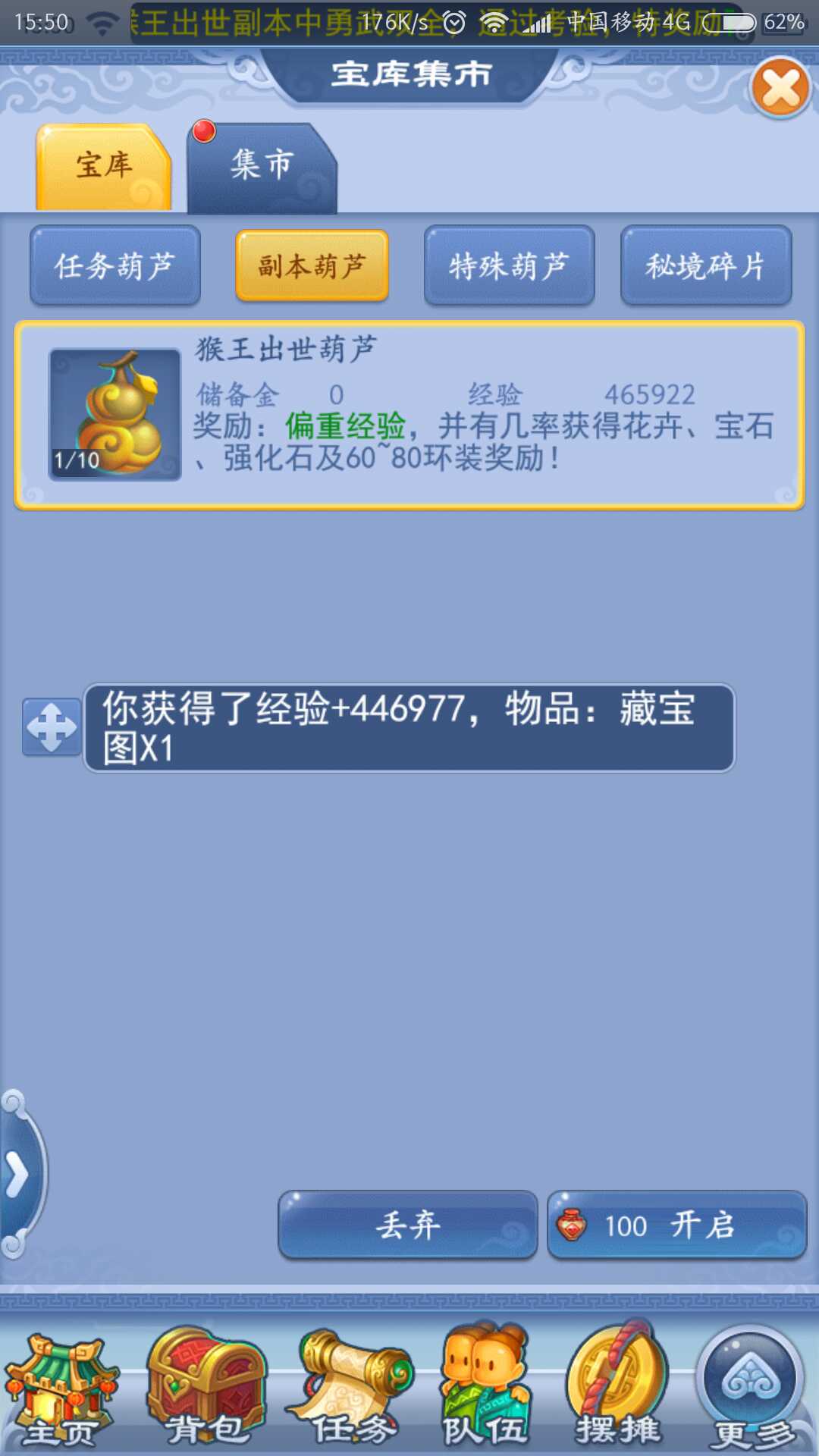This screenshot has width=819, height=1456.
Task: Expand the side panel arrow
Action: 18,1175
